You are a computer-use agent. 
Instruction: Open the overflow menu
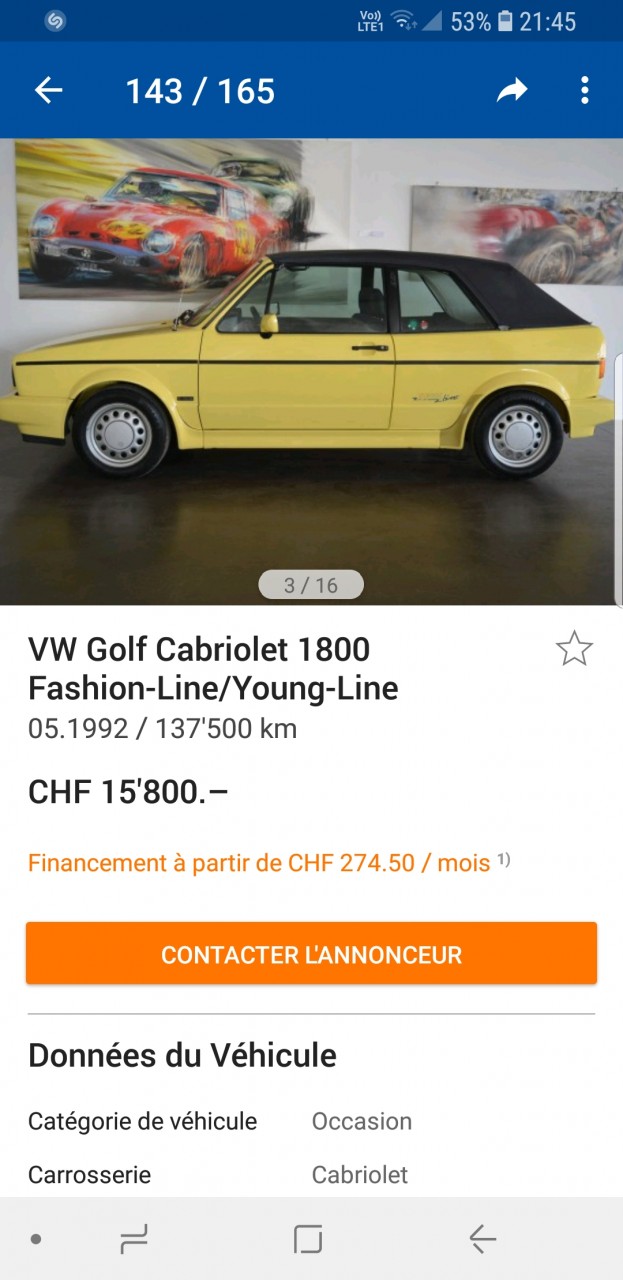click(x=585, y=91)
